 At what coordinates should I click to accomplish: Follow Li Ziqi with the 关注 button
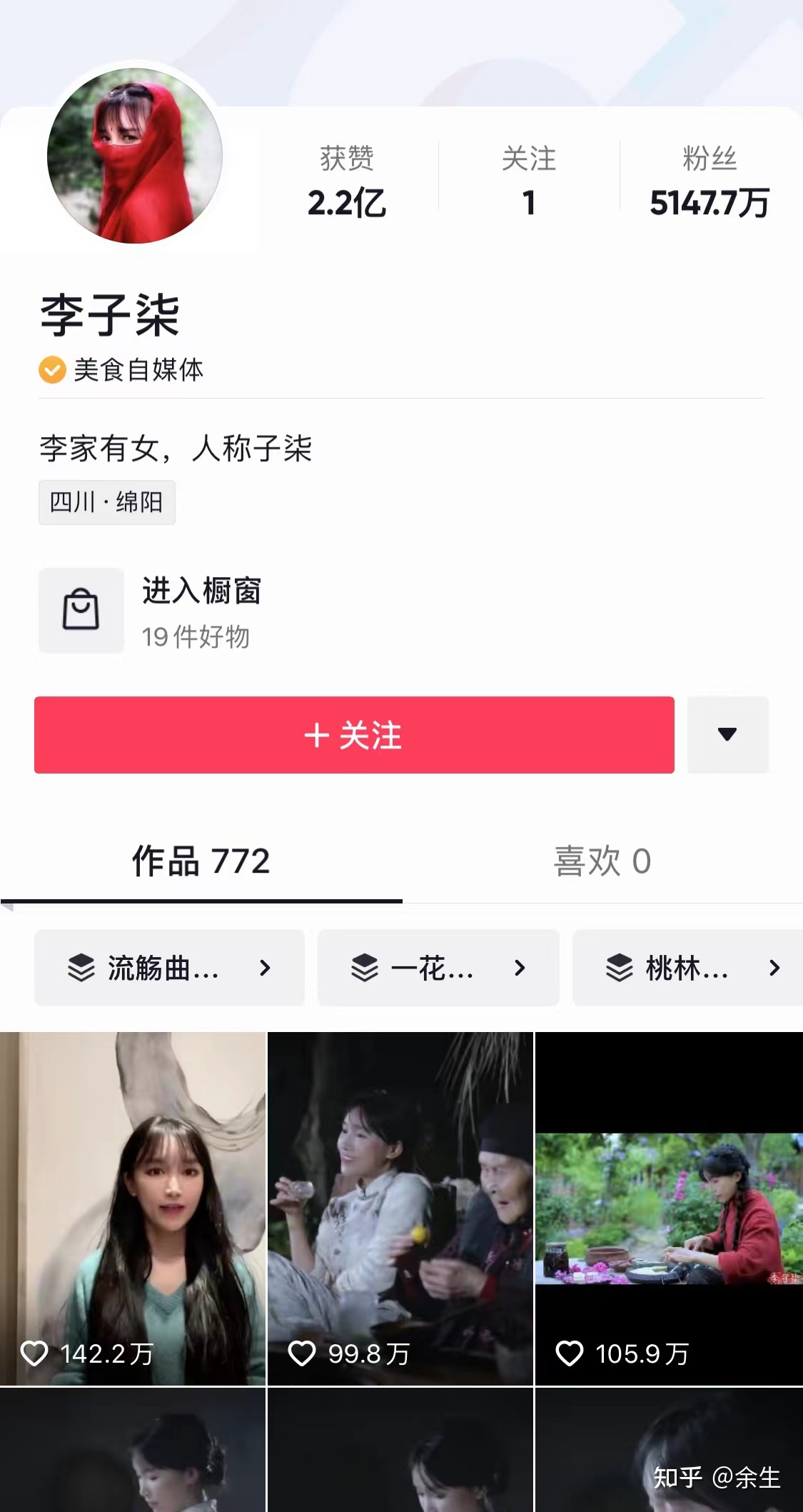click(354, 735)
